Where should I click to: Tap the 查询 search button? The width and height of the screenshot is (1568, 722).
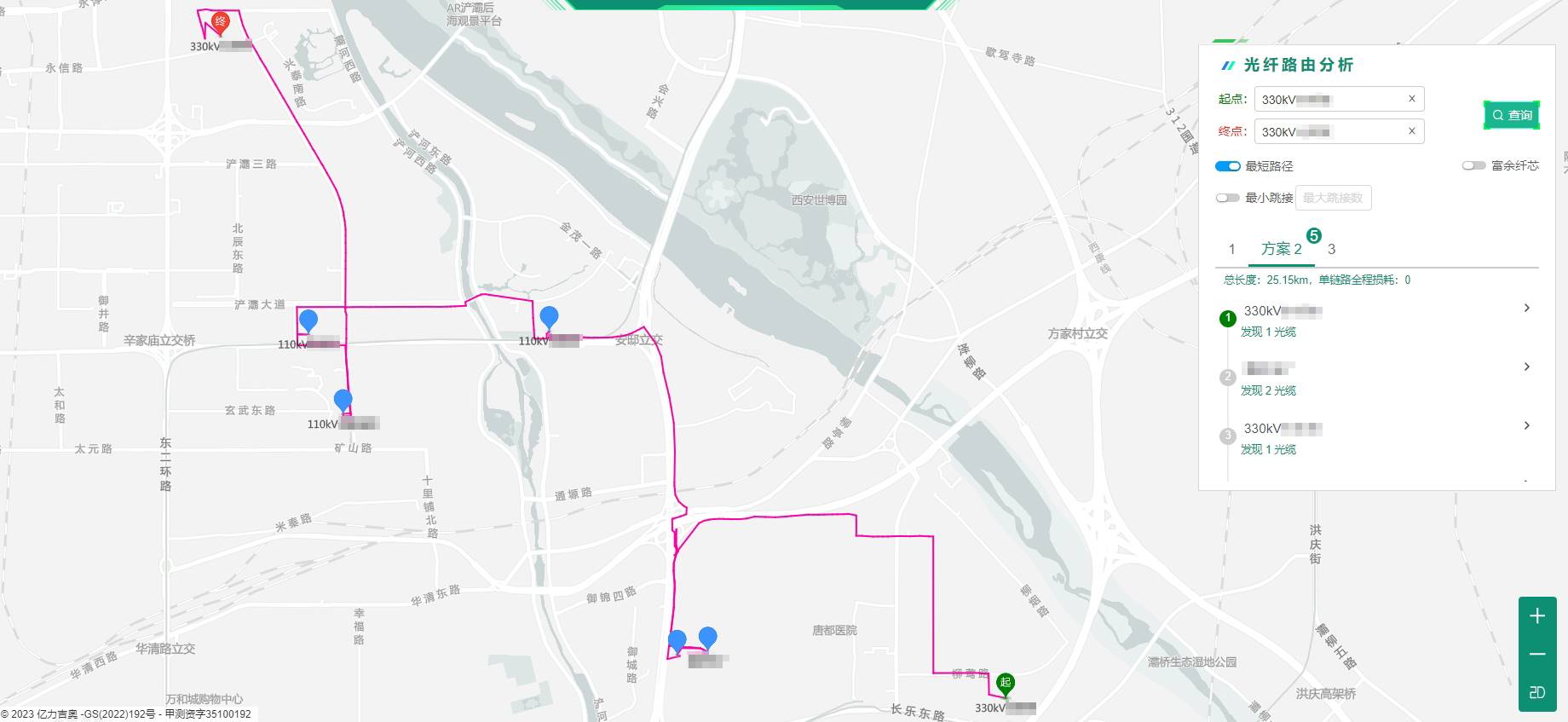pos(1512,115)
